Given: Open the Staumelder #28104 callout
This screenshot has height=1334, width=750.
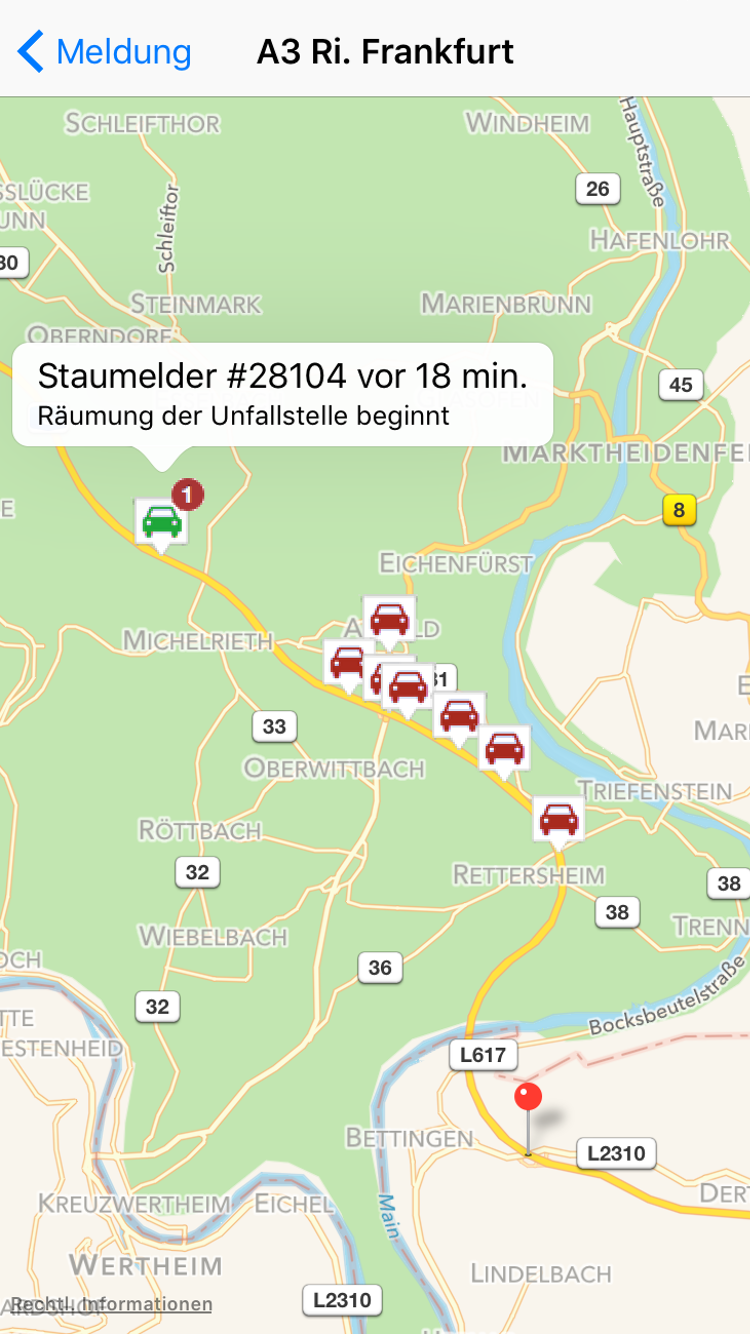Looking at the screenshot, I should (x=282, y=394).
